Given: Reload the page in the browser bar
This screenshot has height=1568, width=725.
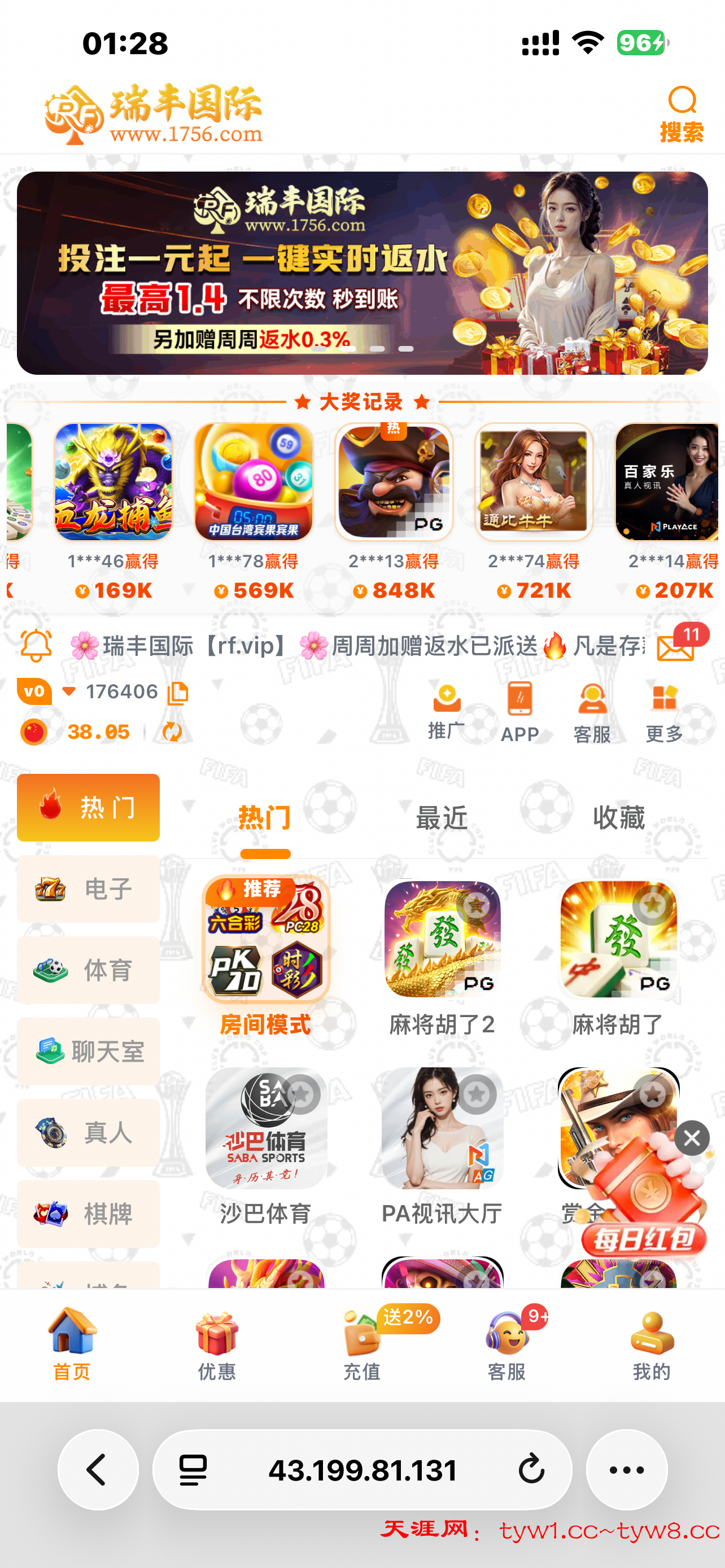Looking at the screenshot, I should point(531,1470).
